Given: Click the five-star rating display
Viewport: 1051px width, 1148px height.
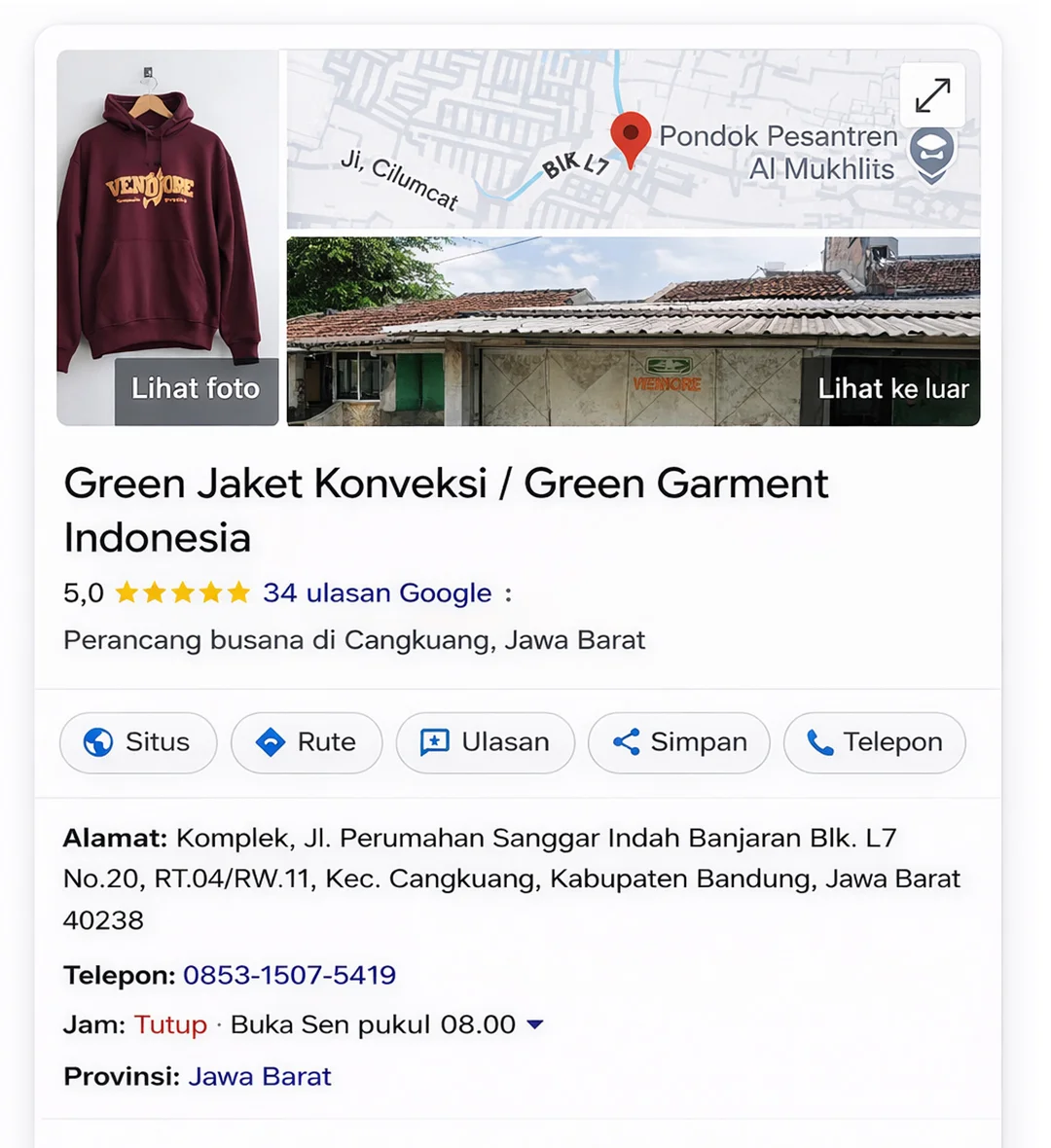Looking at the screenshot, I should [x=181, y=592].
